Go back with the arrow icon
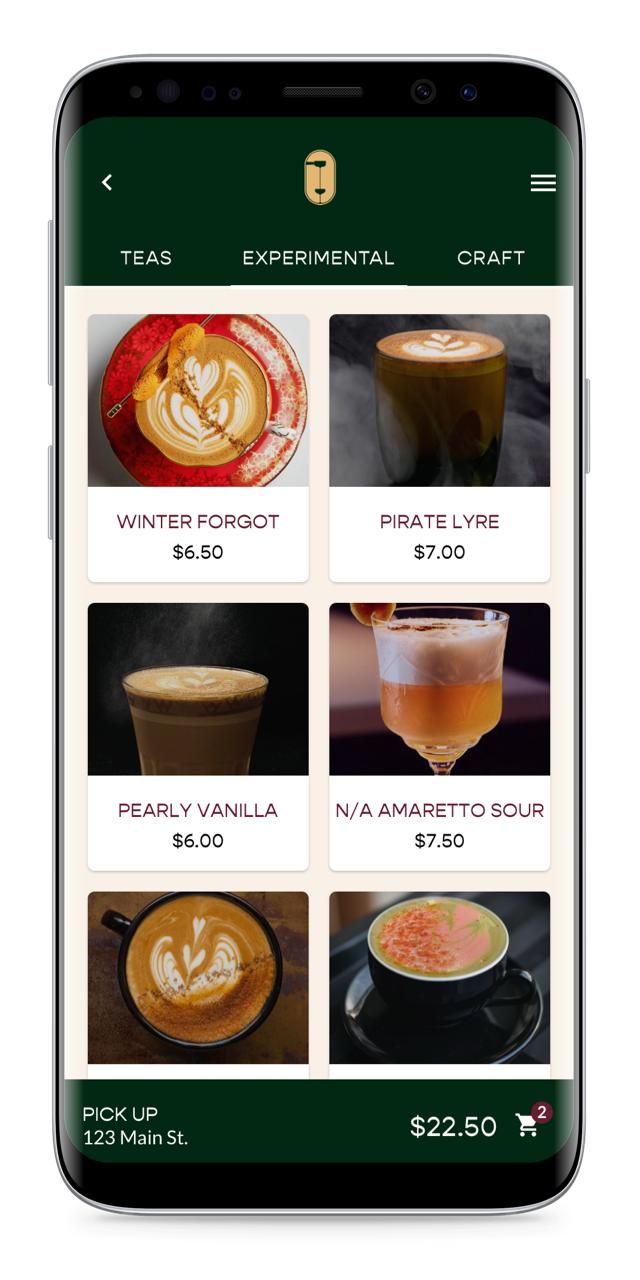The height and width of the screenshot is (1280, 640). (107, 182)
